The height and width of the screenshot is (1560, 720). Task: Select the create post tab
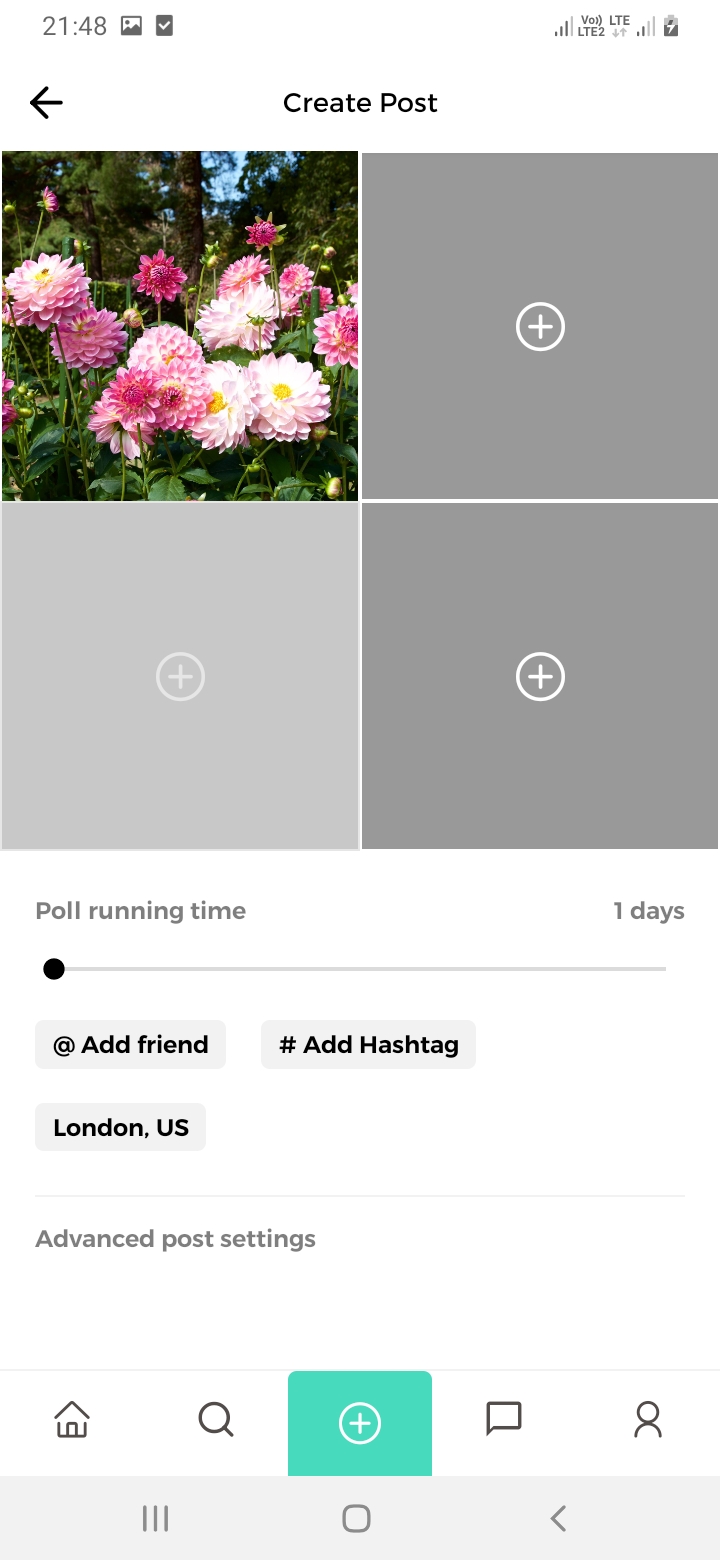tap(360, 1422)
